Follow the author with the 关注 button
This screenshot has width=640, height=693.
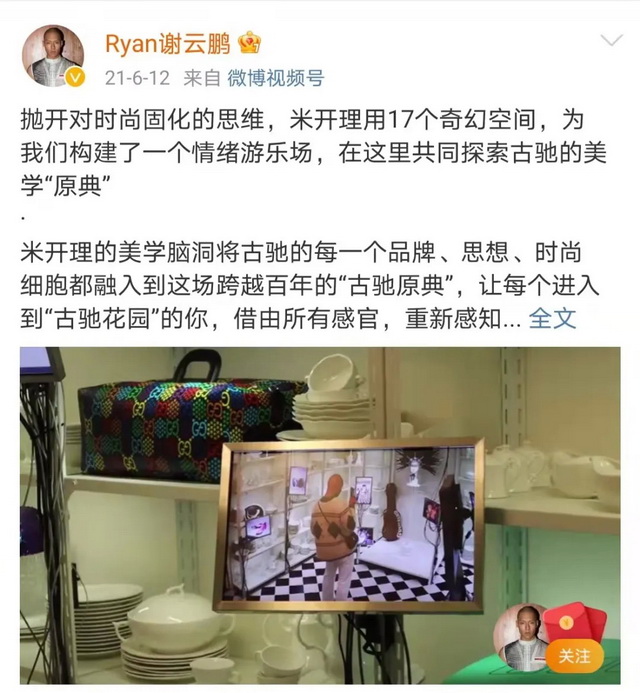[575, 656]
